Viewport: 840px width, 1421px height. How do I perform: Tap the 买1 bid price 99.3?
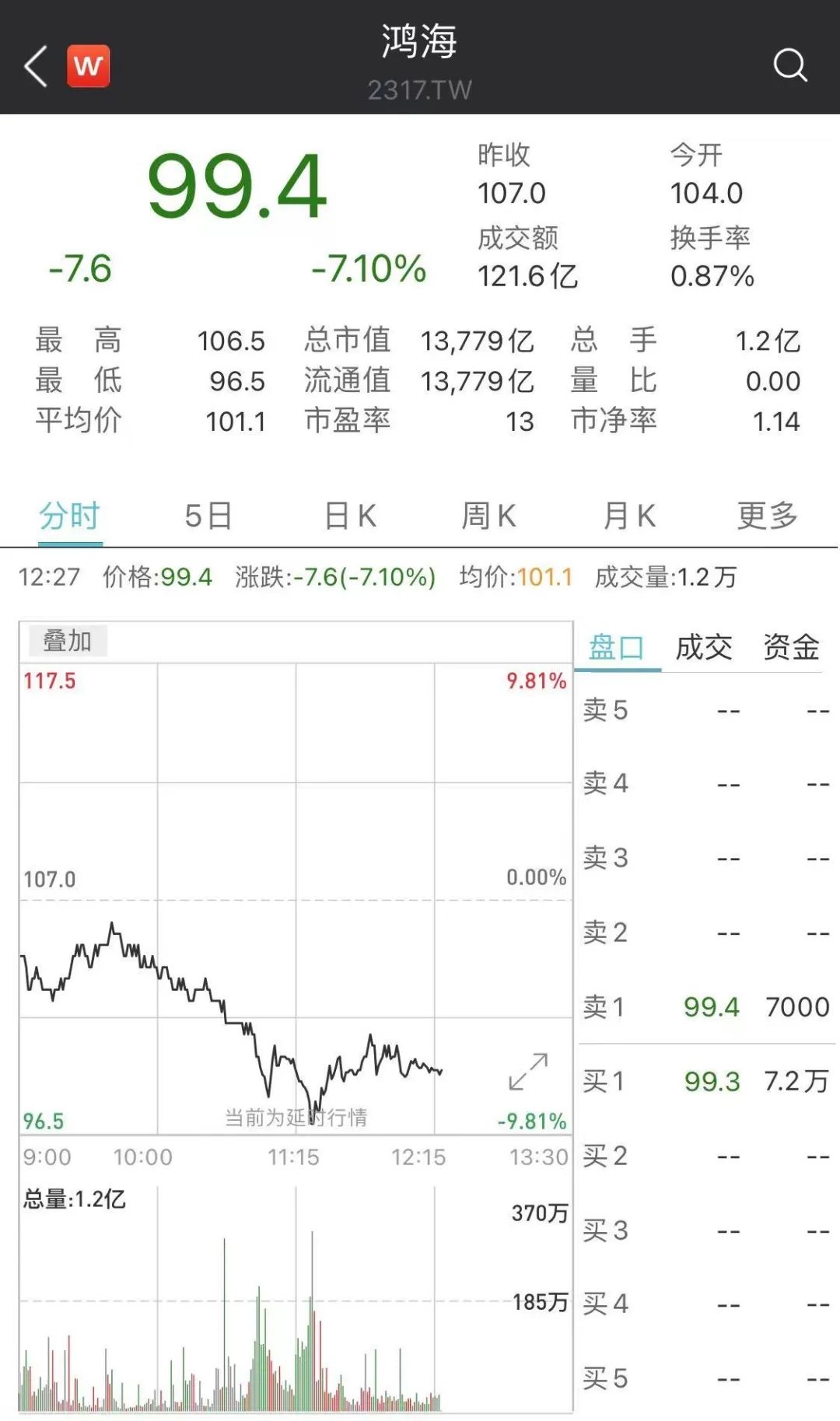click(x=710, y=1081)
